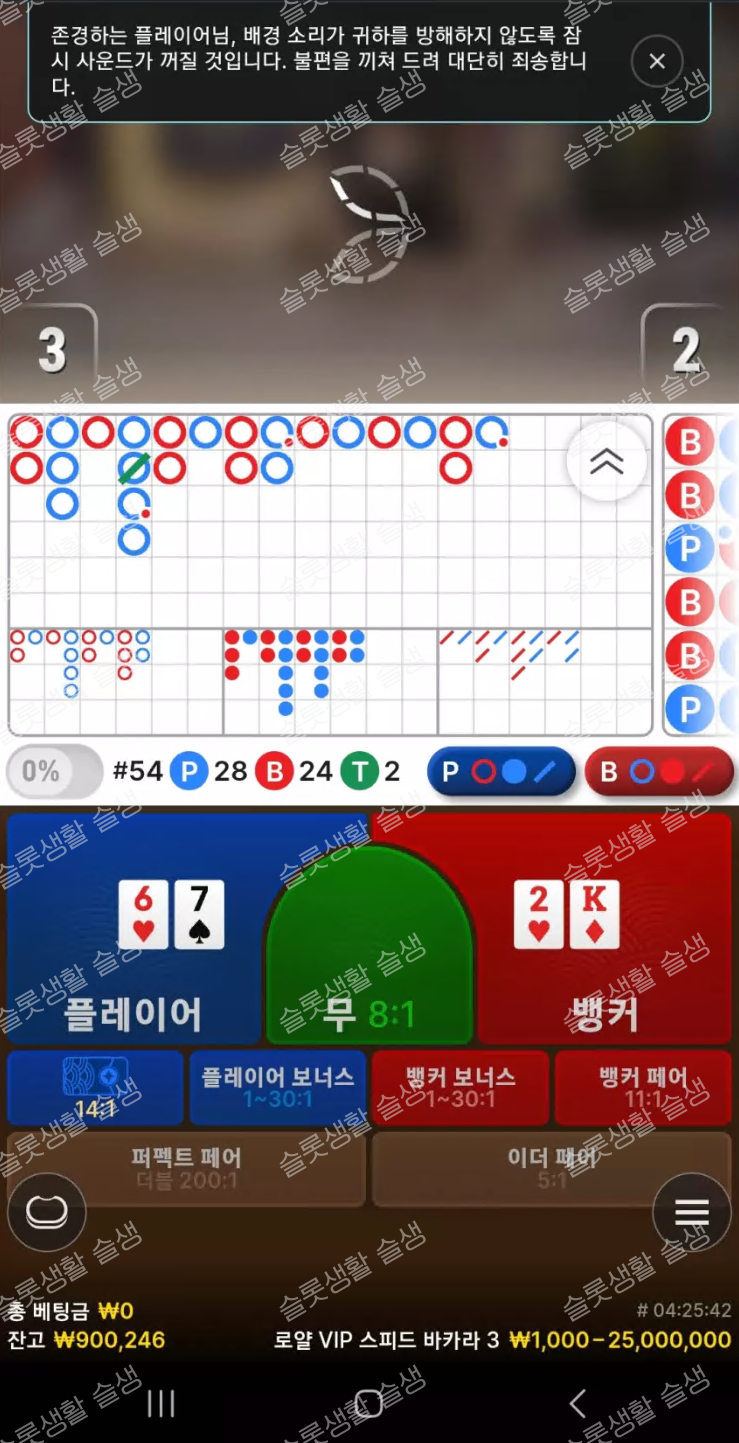
Task: Toggle the 0% statistics pill
Action: [54, 772]
